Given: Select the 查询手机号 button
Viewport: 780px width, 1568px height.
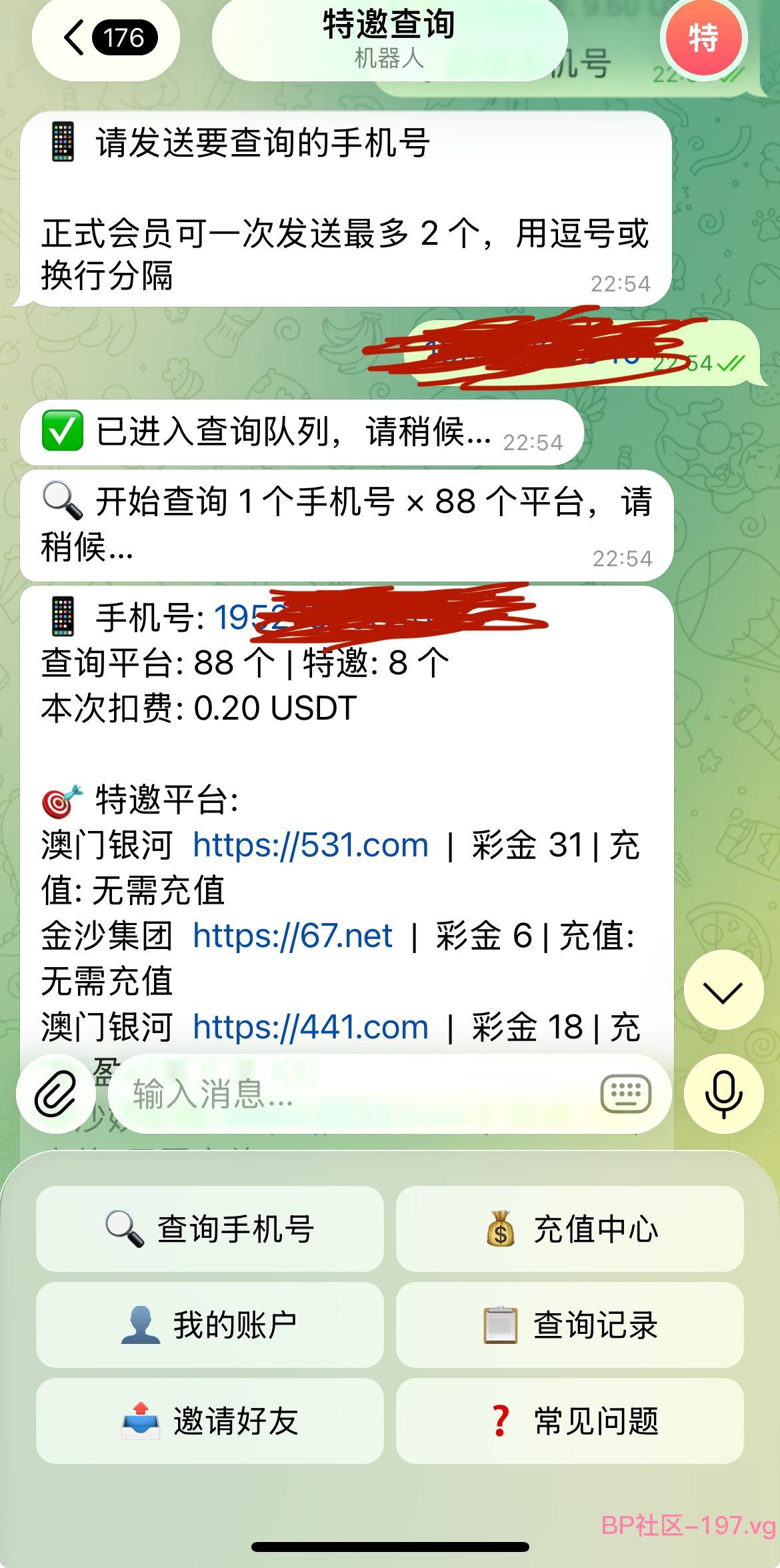Looking at the screenshot, I should (x=210, y=1229).
